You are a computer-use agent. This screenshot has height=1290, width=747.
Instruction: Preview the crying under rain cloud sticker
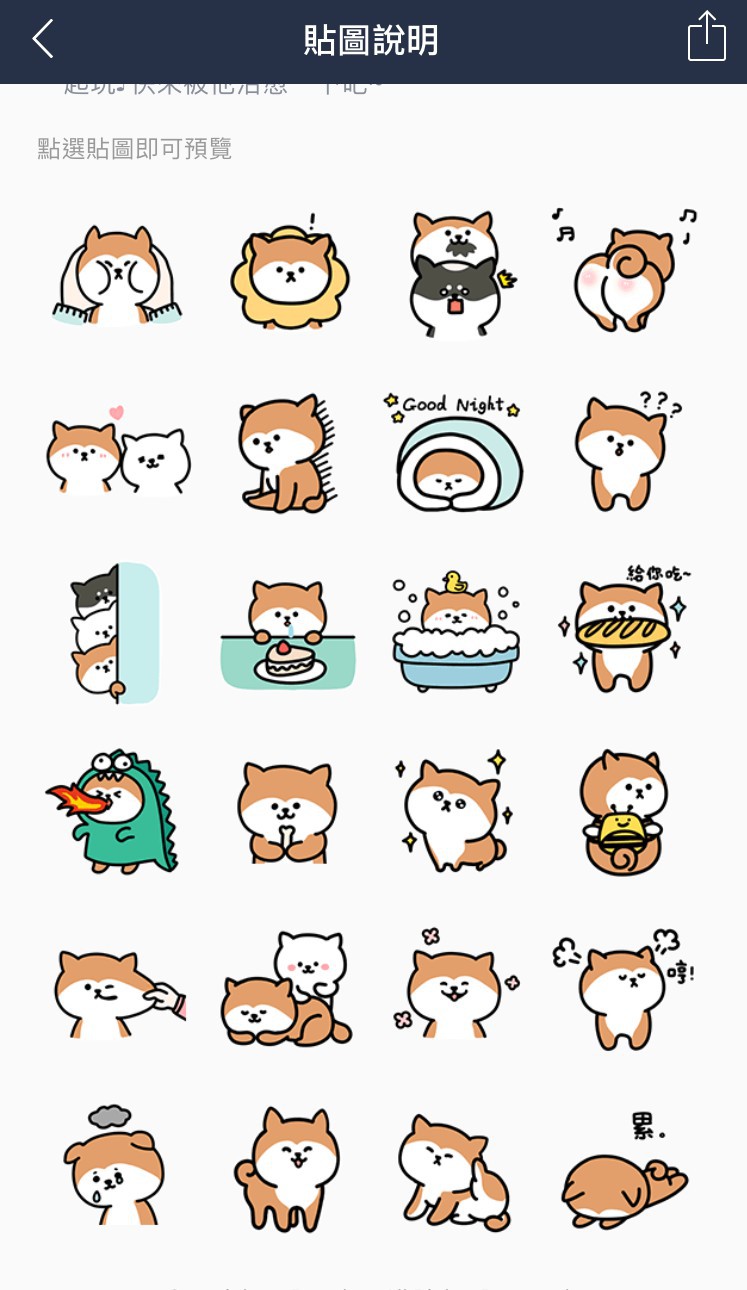point(112,1168)
